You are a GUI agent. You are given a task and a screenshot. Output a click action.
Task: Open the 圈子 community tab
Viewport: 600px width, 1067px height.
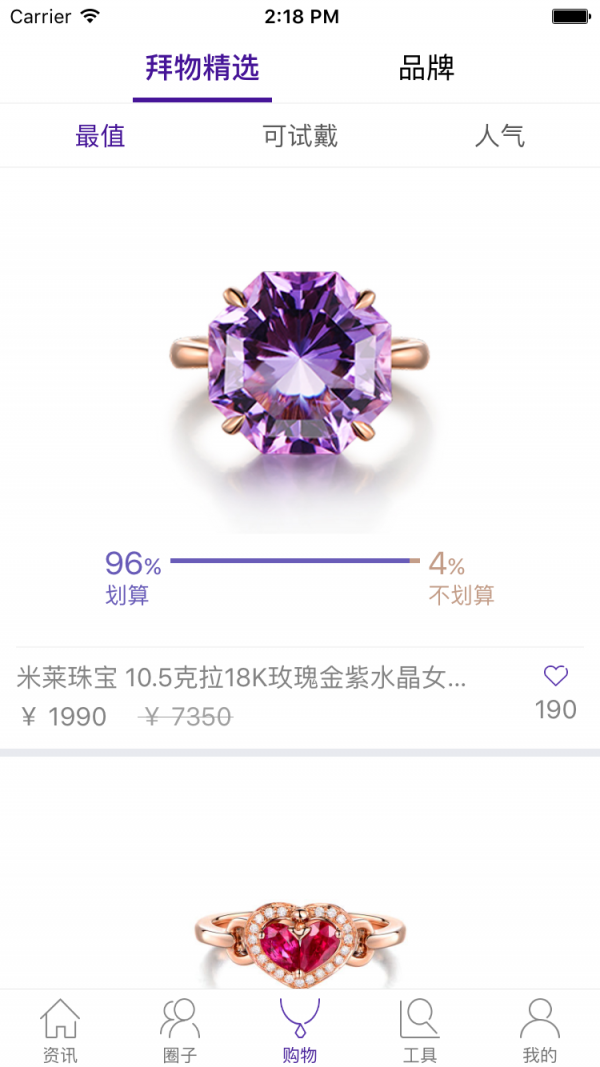pyautogui.click(x=180, y=1030)
